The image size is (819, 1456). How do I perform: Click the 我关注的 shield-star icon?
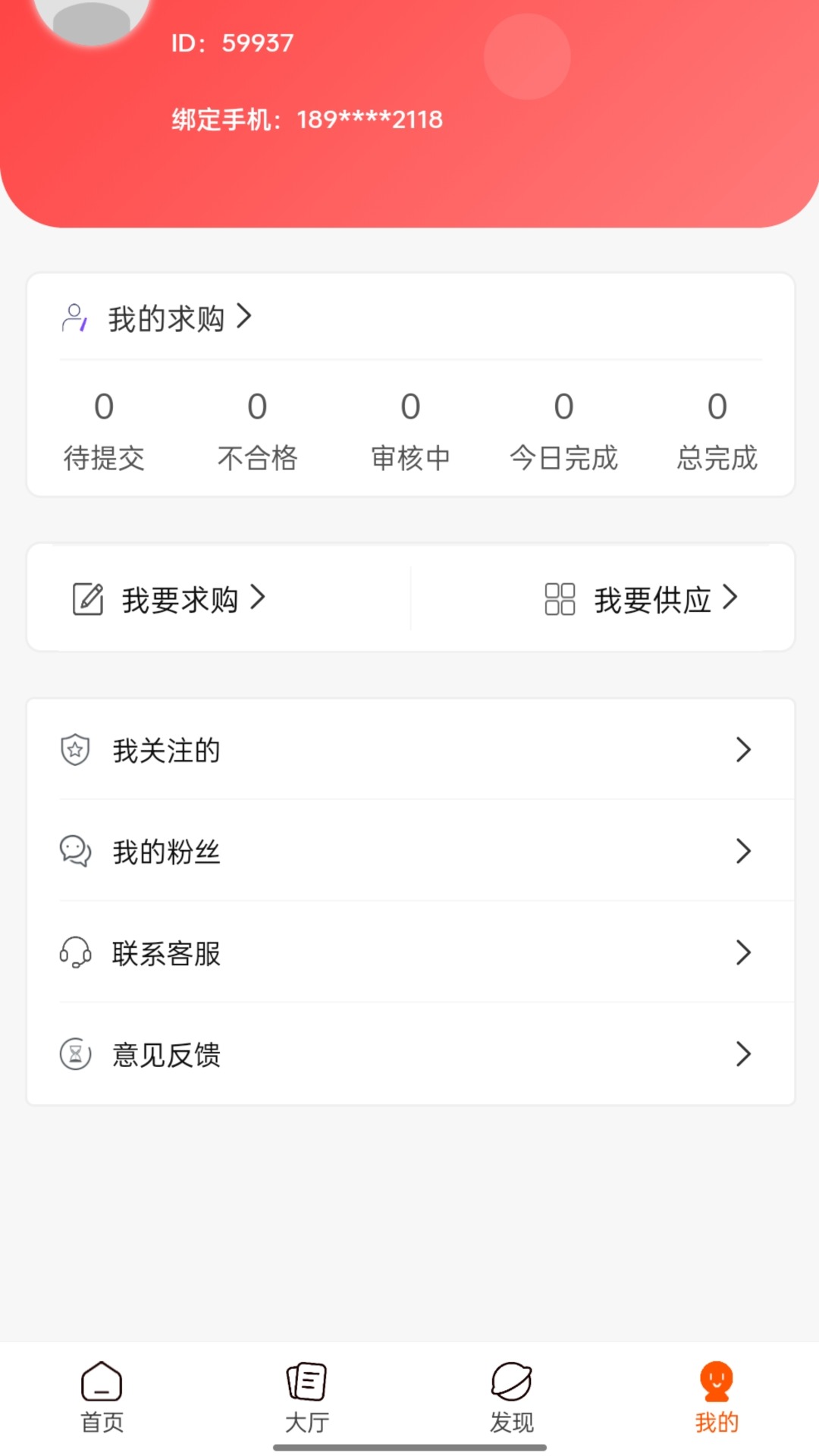[x=75, y=751]
